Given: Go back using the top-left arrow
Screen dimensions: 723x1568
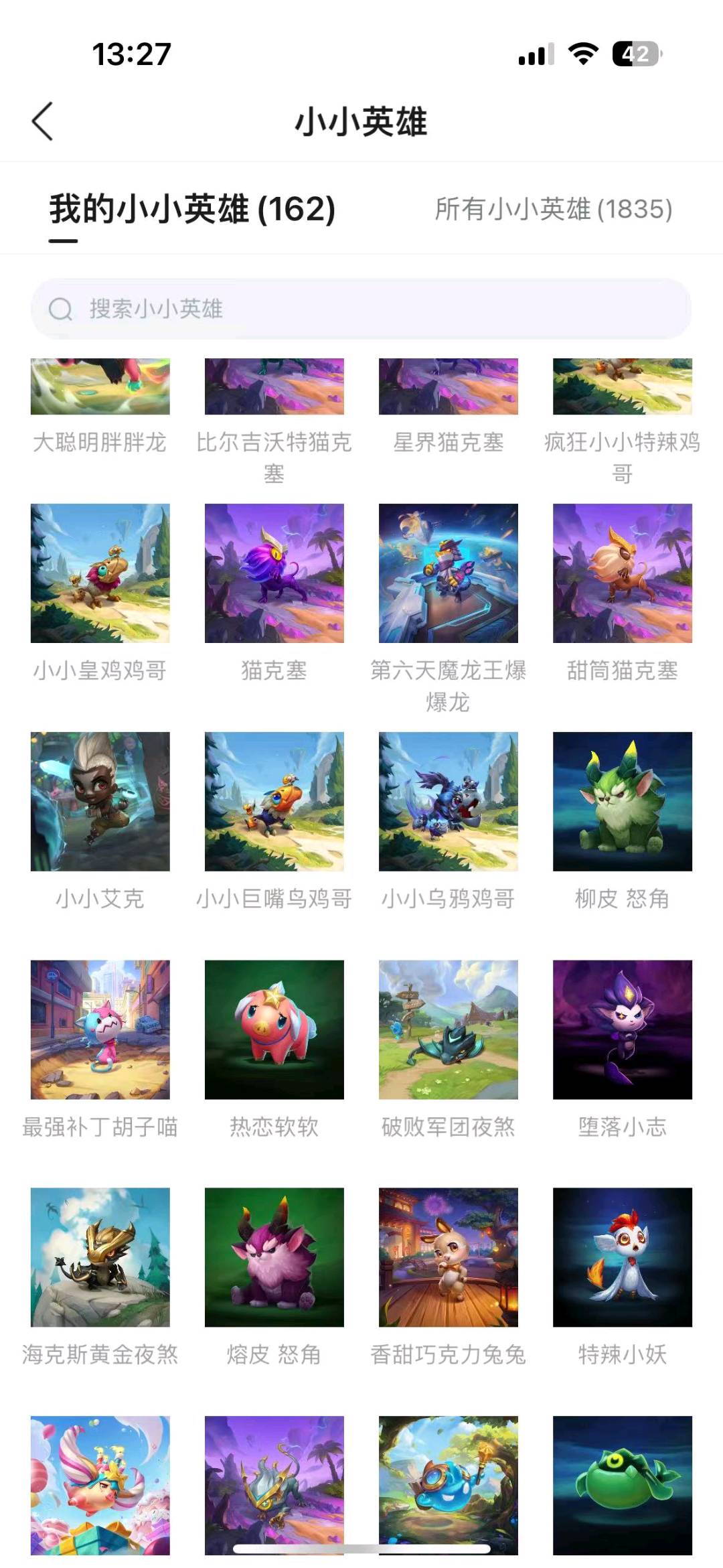Looking at the screenshot, I should pos(42,121).
